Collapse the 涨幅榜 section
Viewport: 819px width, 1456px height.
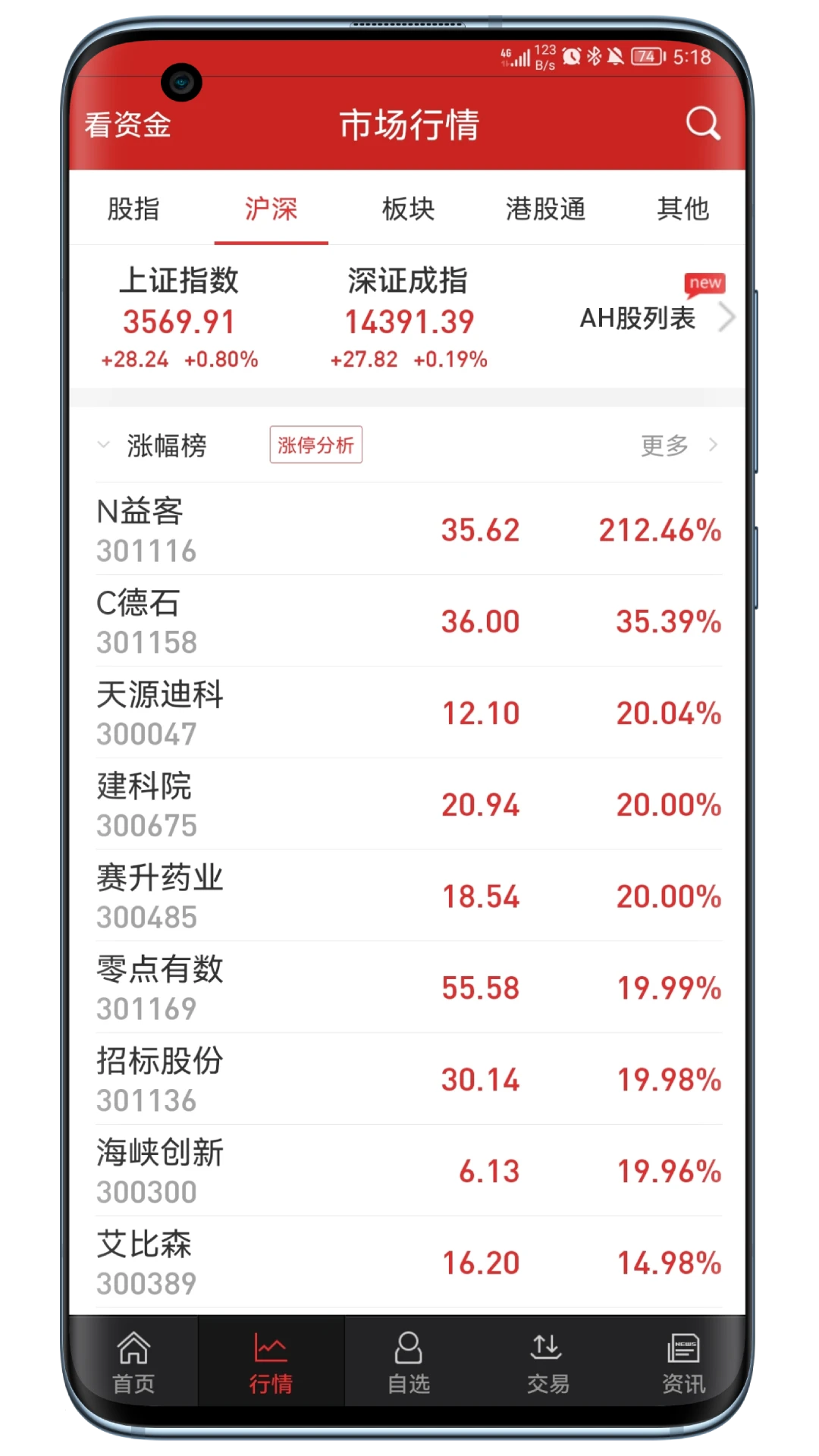pyautogui.click(x=103, y=445)
